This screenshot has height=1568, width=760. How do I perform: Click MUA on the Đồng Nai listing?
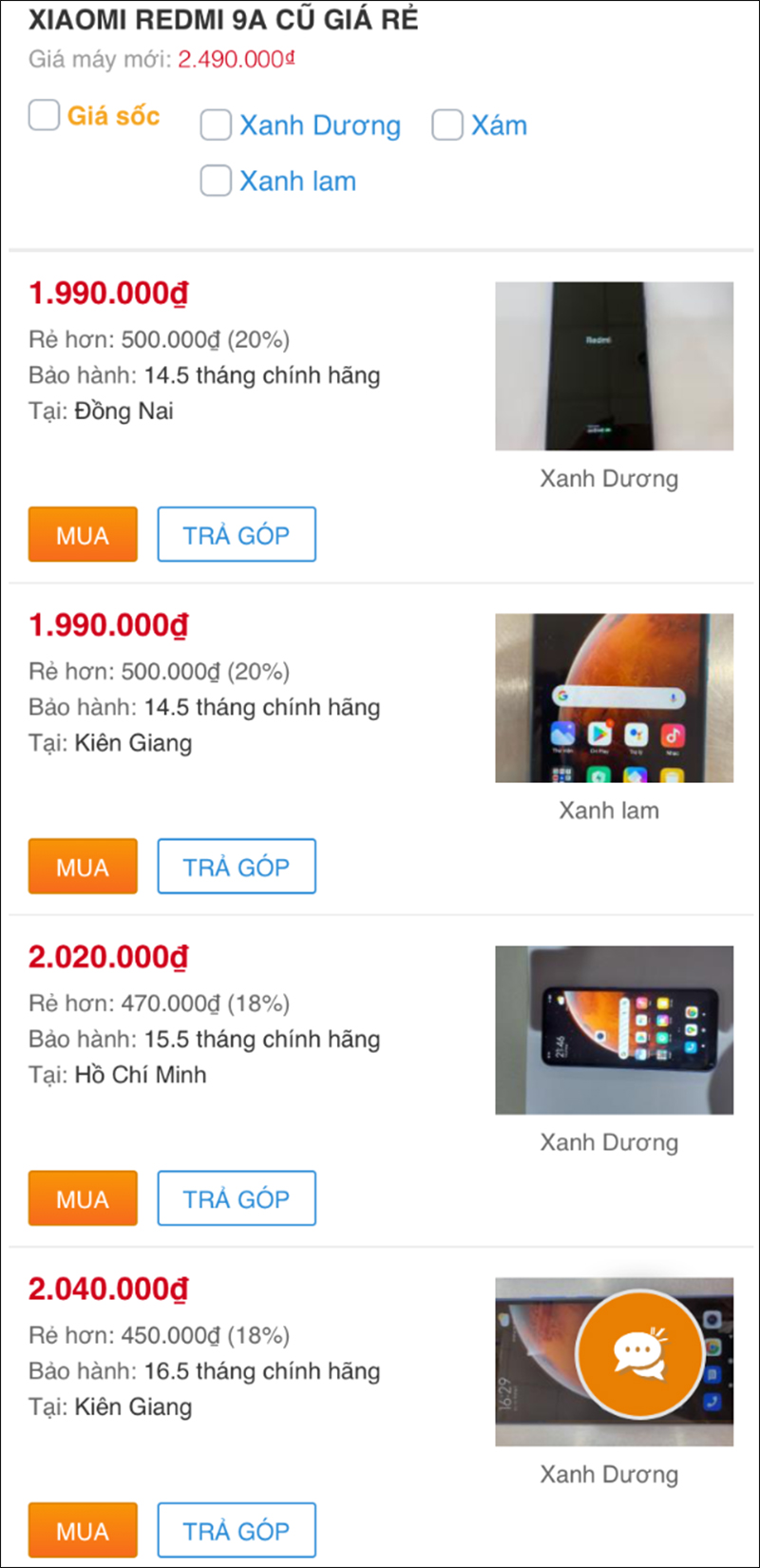point(82,534)
